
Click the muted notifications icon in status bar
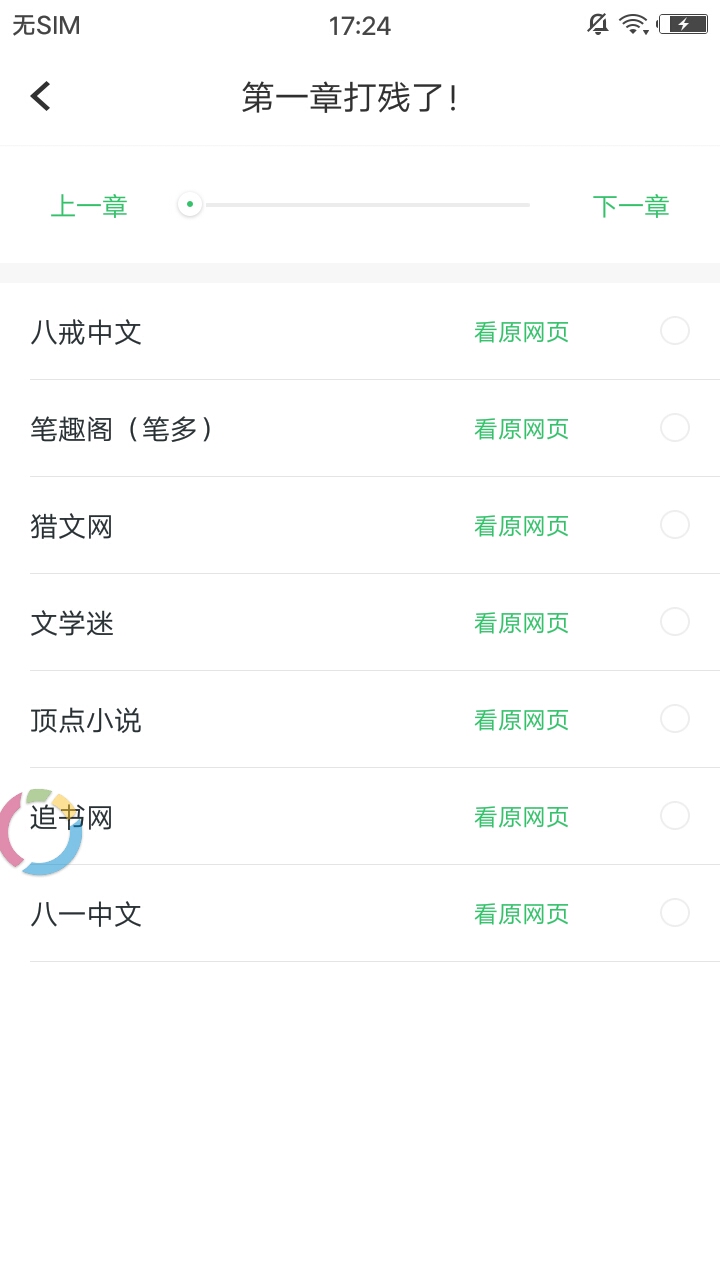pyautogui.click(x=597, y=24)
